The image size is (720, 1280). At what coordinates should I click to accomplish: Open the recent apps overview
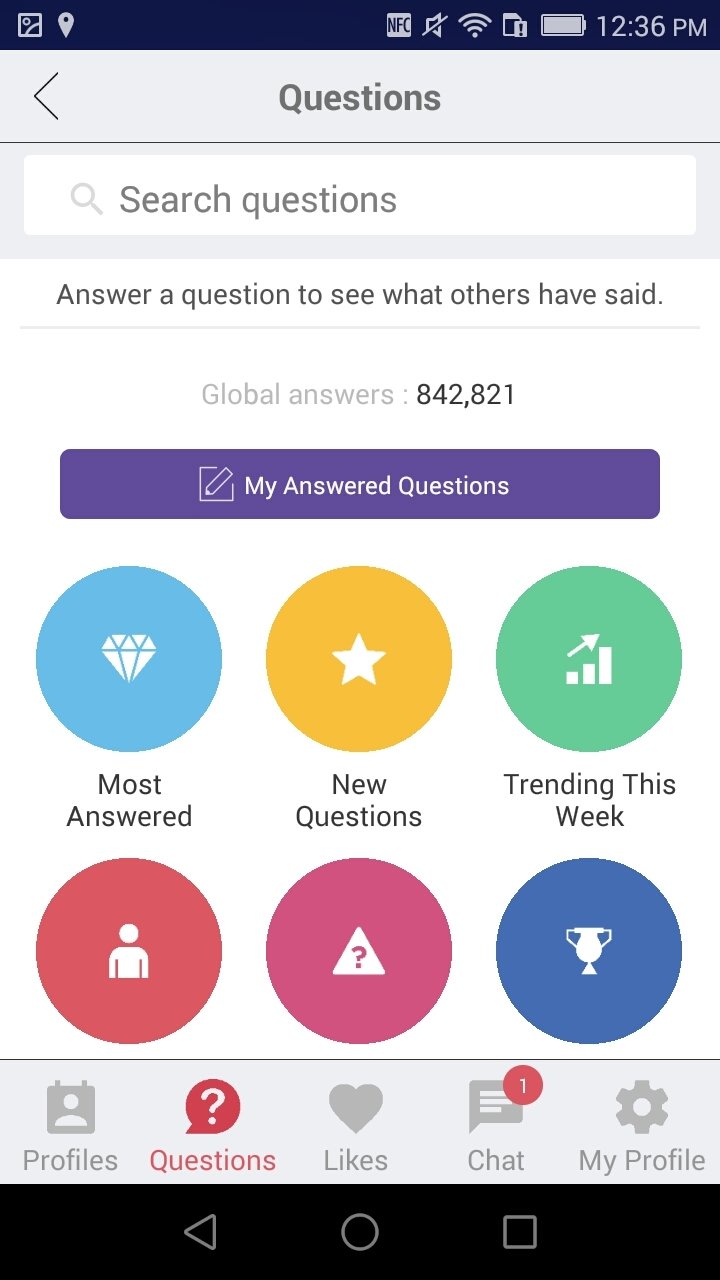(520, 1232)
